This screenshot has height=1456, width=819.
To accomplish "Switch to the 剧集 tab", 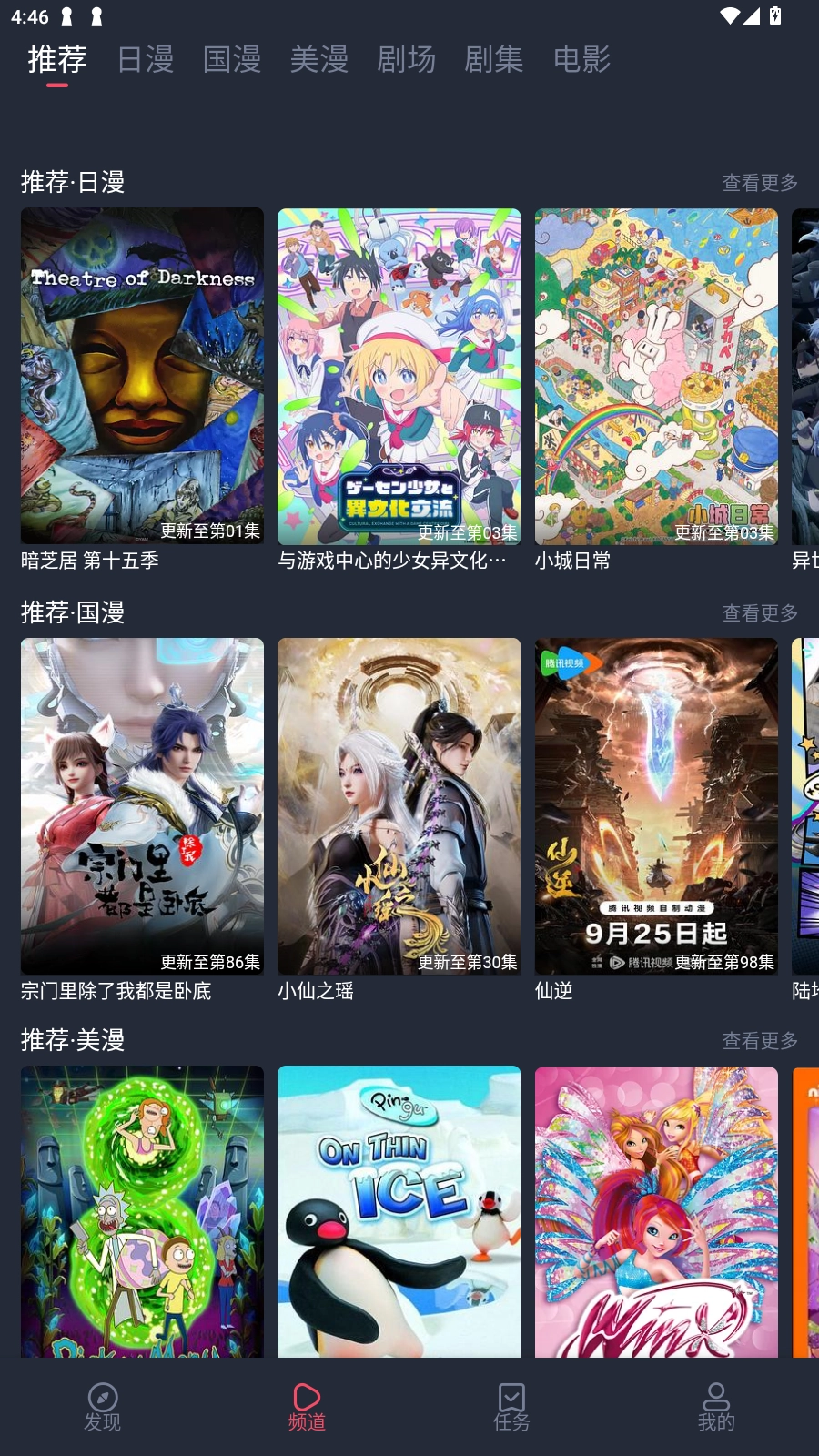I will coord(494,59).
